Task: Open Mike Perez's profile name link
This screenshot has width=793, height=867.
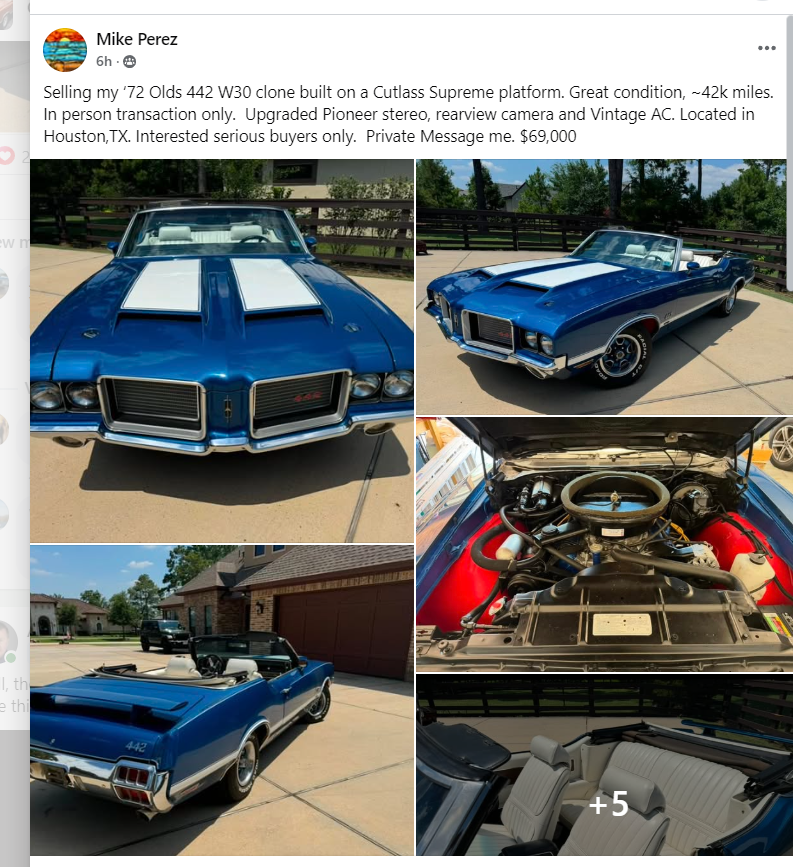Action: (137, 39)
